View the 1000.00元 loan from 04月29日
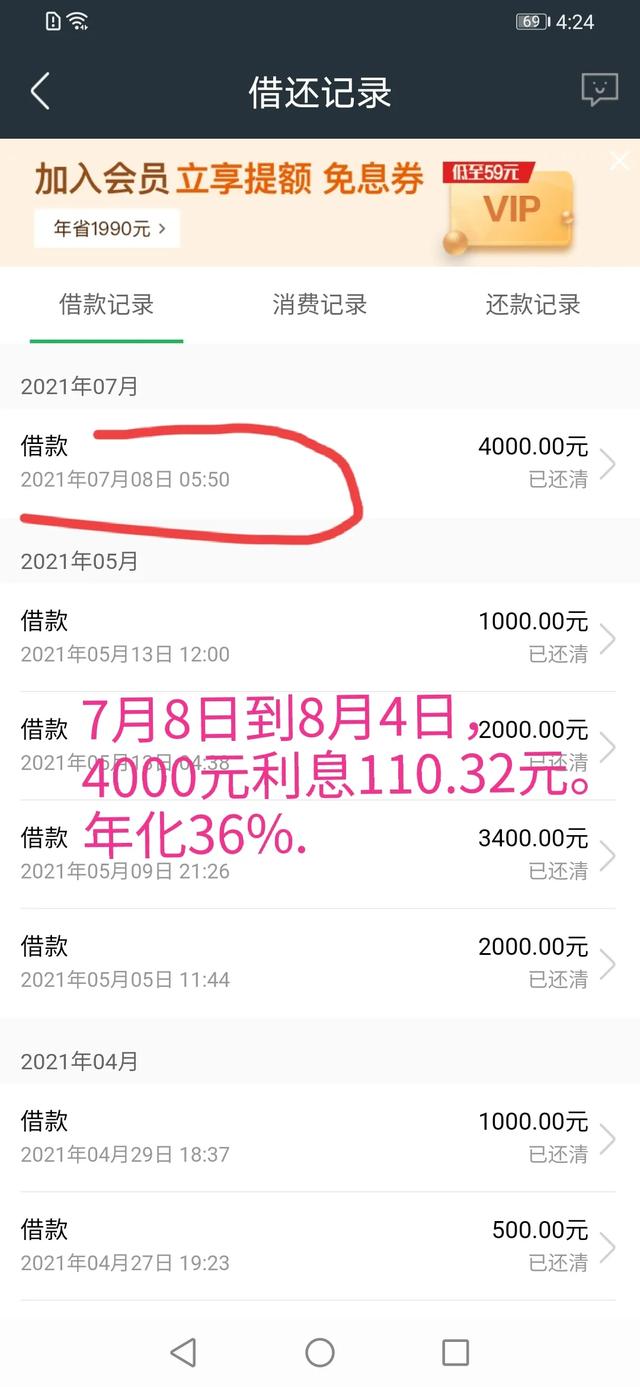This screenshot has height=1387, width=640. [320, 1137]
